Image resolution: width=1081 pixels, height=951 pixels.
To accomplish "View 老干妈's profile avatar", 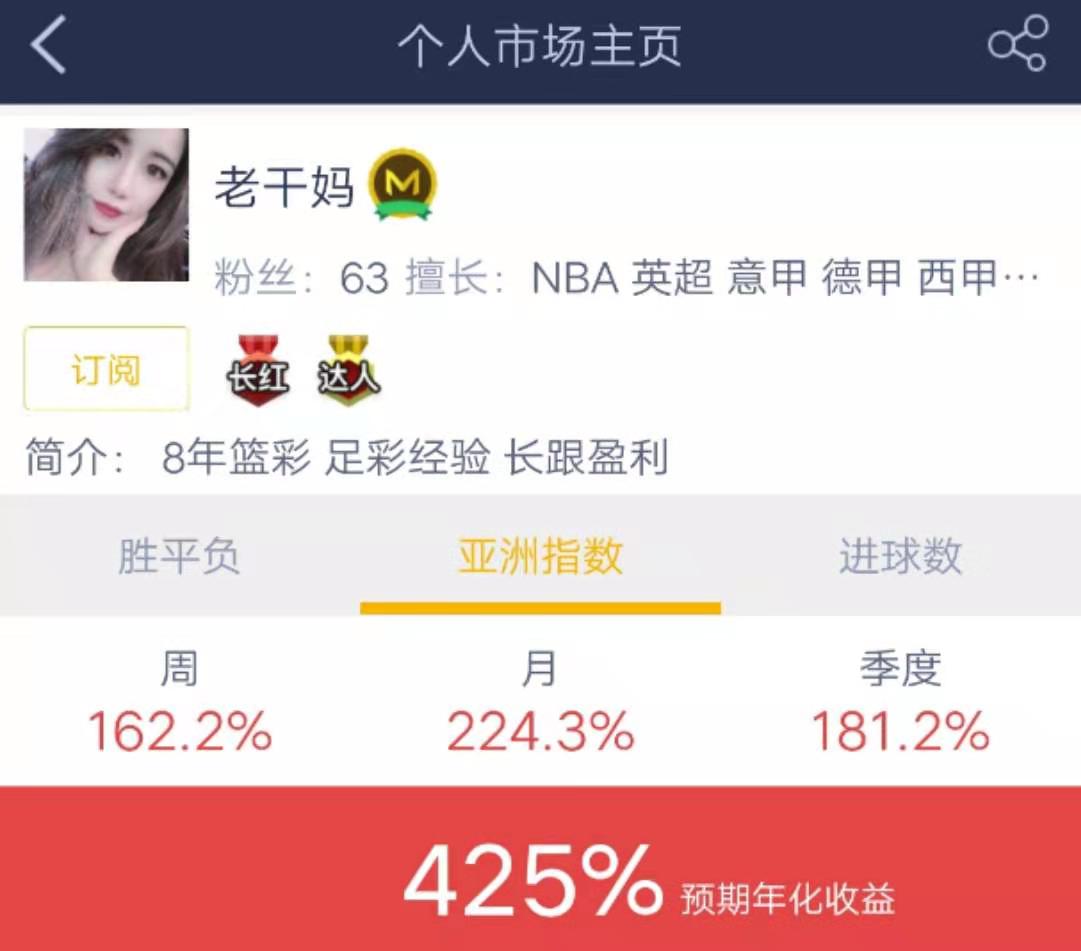I will click(106, 205).
